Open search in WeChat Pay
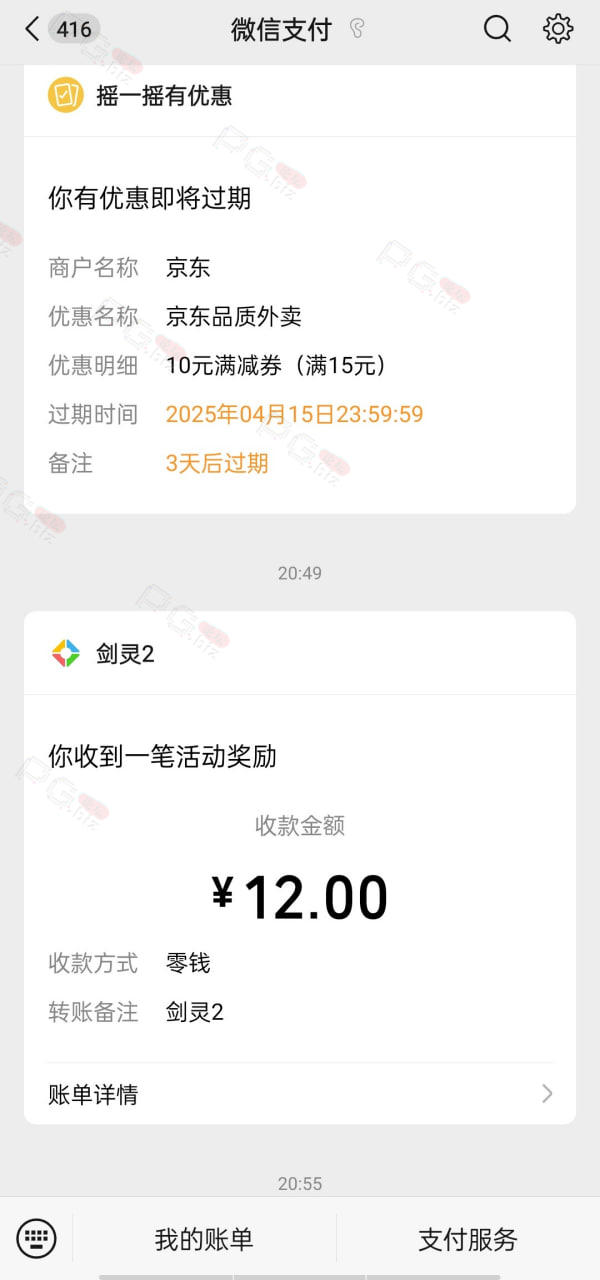Viewport: 600px width, 1280px height. [x=497, y=29]
